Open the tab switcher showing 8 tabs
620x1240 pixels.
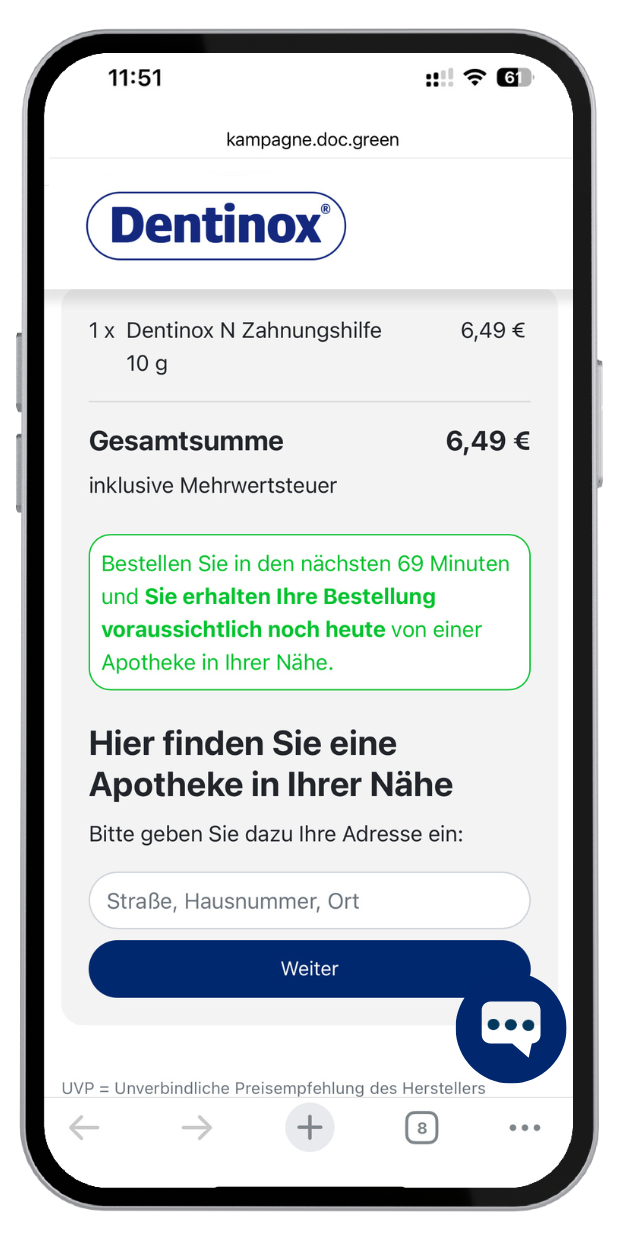pyautogui.click(x=422, y=1128)
